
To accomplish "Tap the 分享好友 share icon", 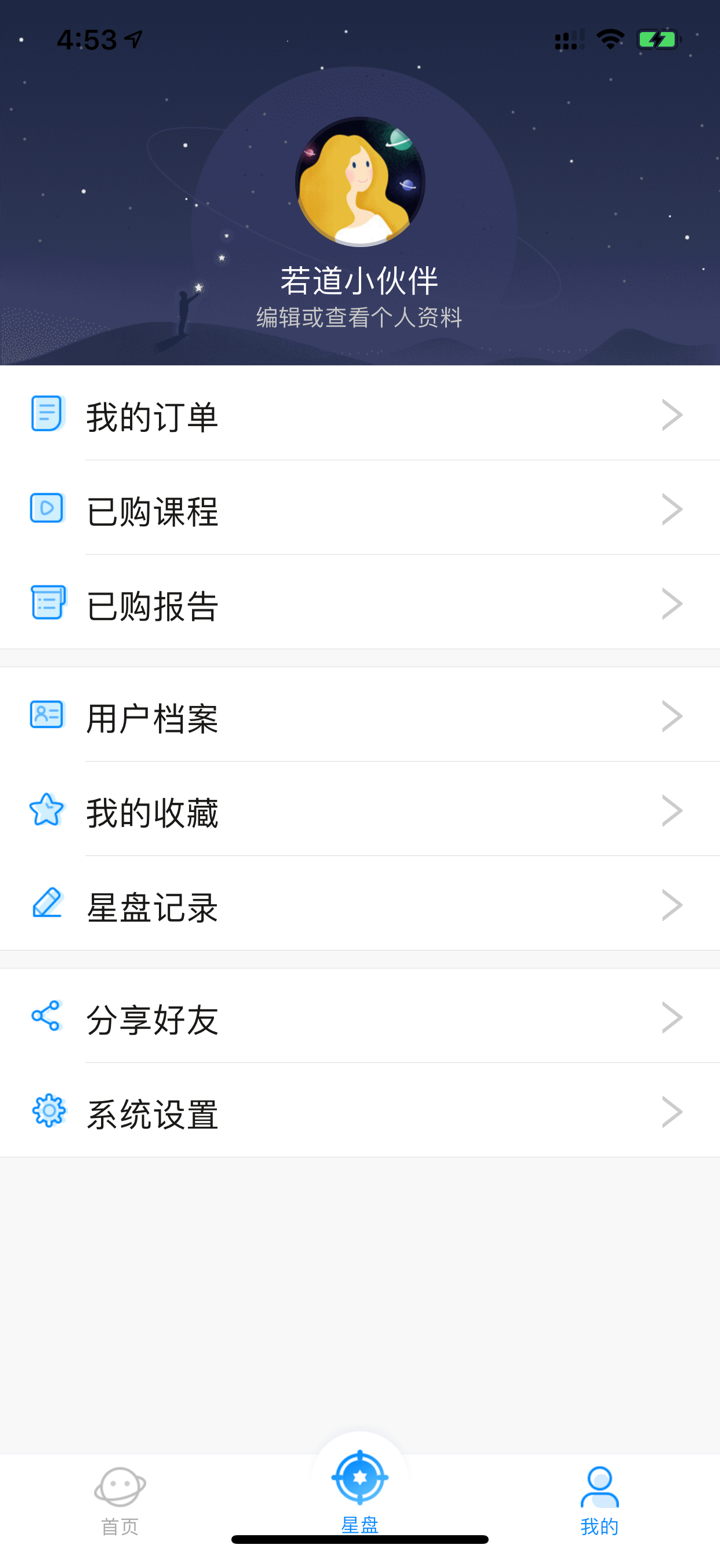I will point(46,1015).
